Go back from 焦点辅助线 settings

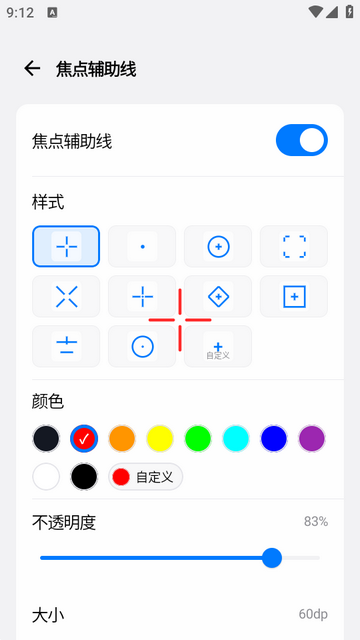point(32,69)
